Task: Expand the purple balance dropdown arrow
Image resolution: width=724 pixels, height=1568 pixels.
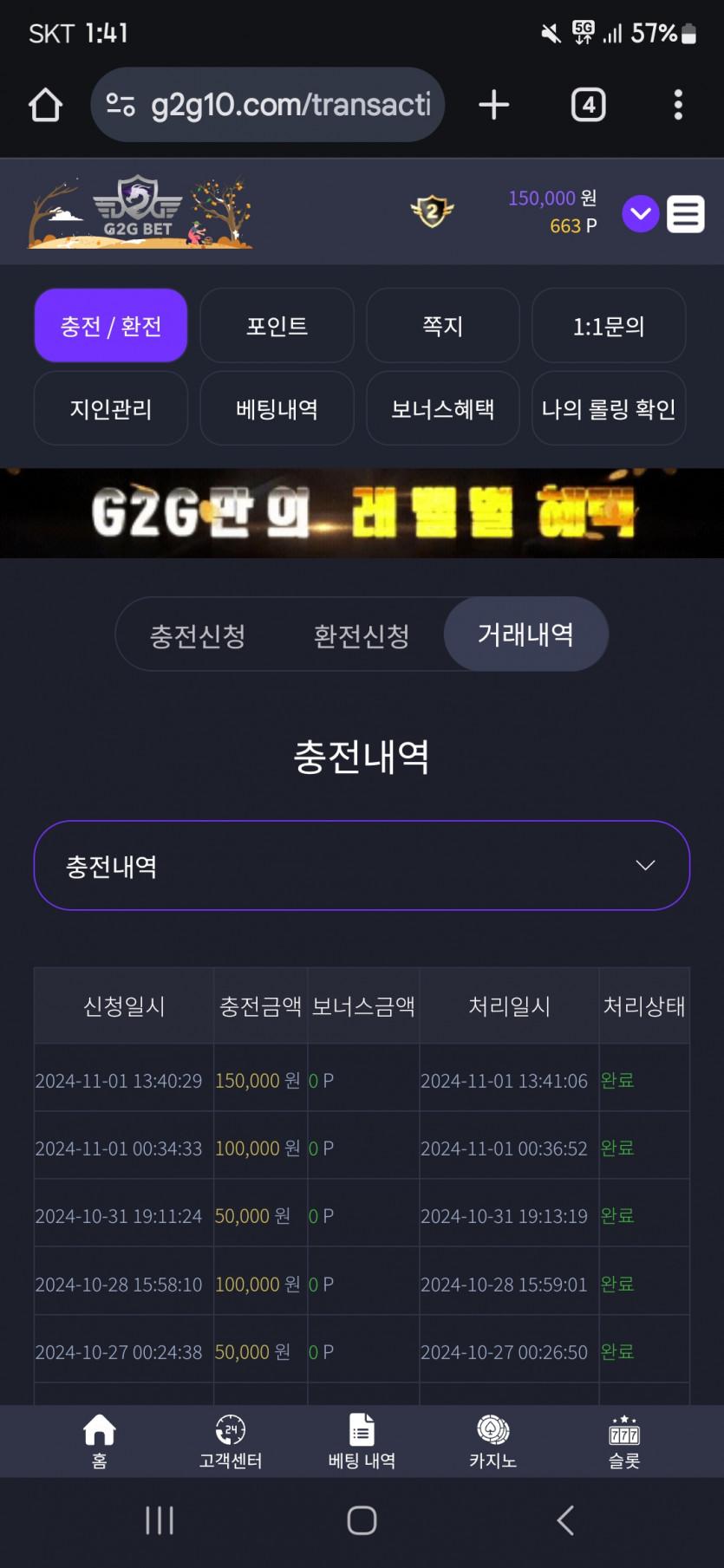Action: coord(641,213)
